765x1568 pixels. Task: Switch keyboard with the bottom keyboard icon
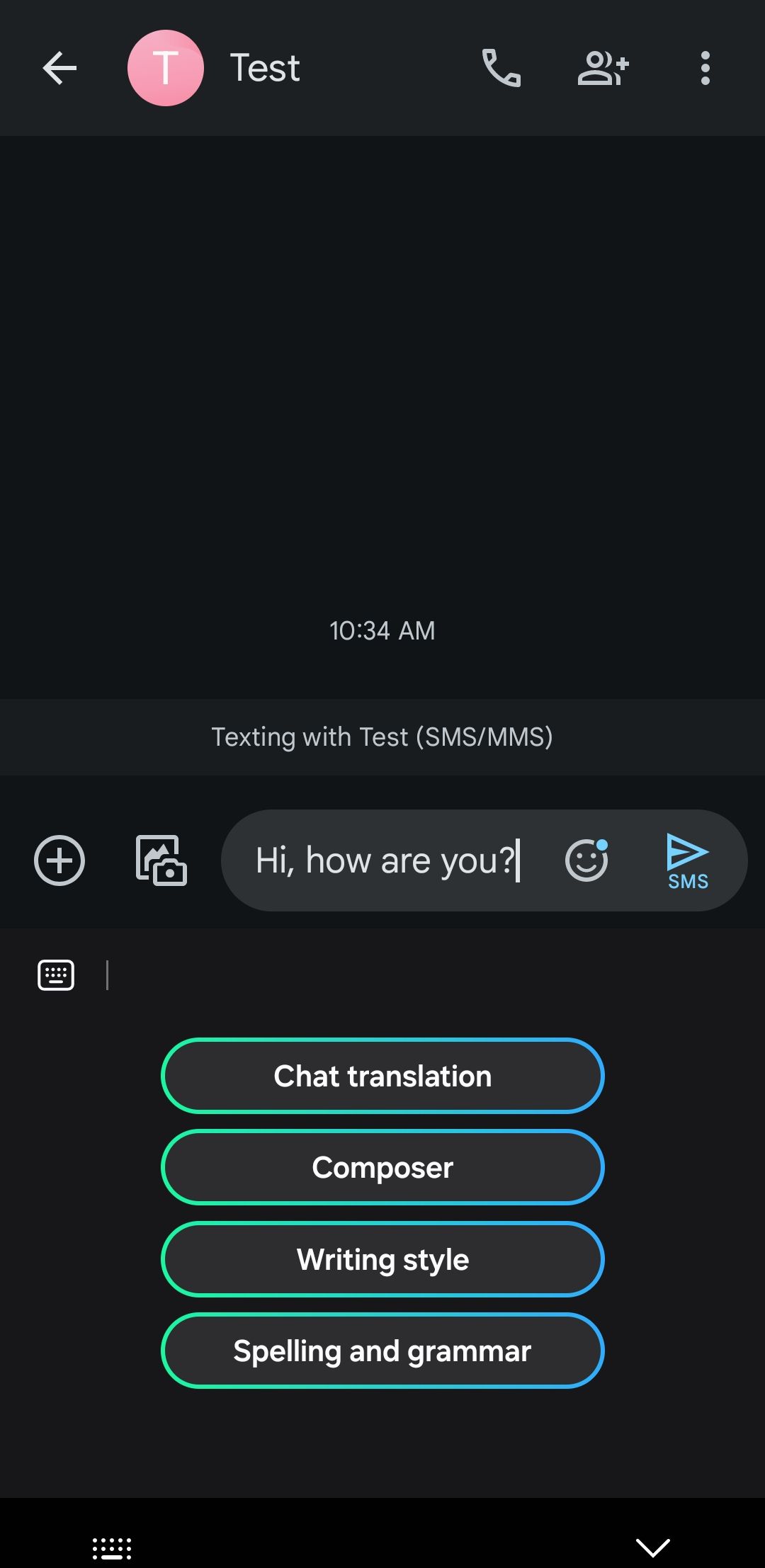click(x=112, y=1547)
